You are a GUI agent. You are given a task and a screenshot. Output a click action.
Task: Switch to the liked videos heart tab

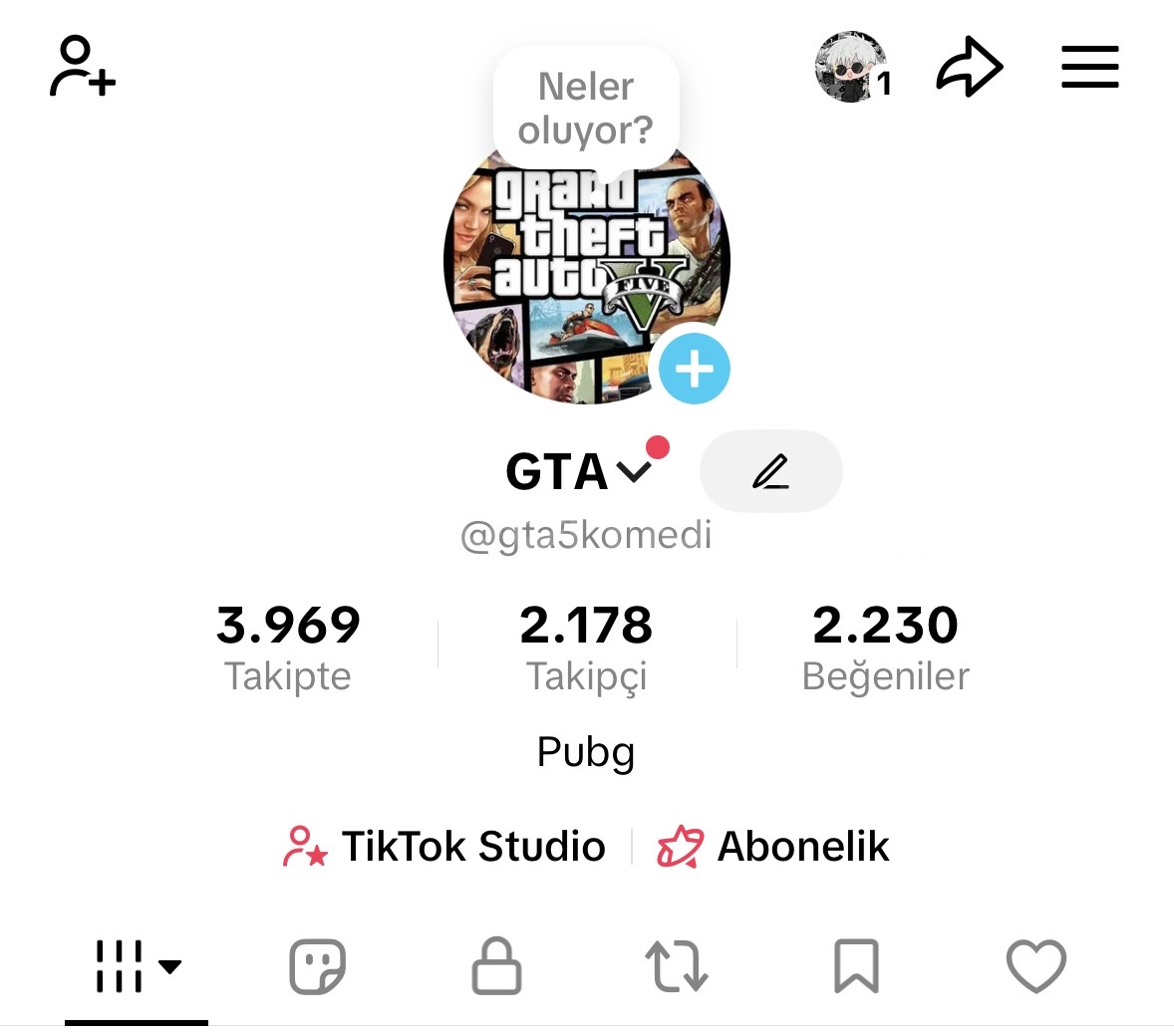tap(1035, 966)
